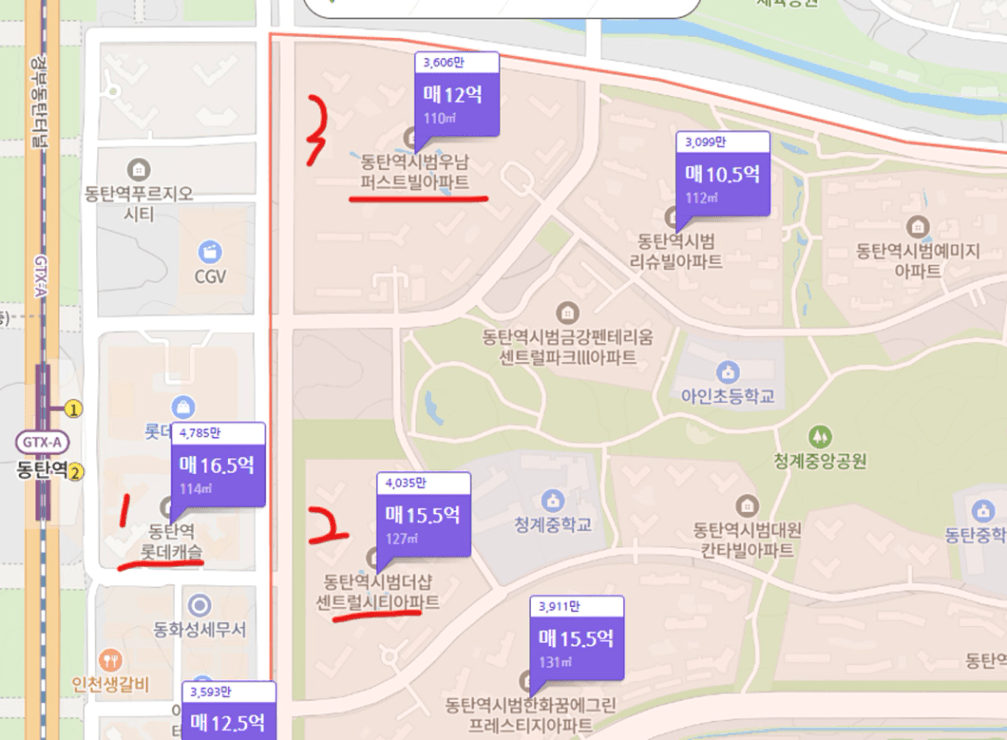Open the 매 15.5억 127㎡ price marker
Viewport: 1007px width, 740px height.
tap(422, 522)
